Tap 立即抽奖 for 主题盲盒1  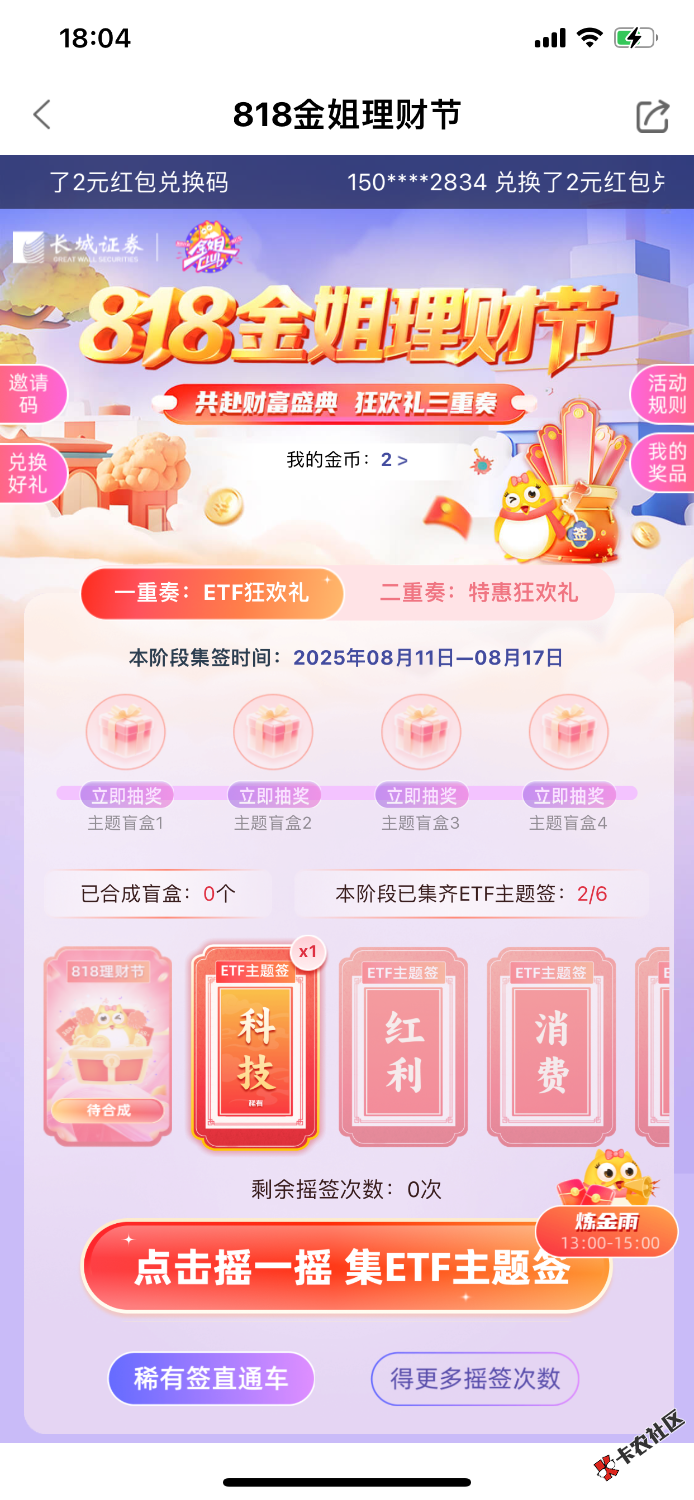126,796
